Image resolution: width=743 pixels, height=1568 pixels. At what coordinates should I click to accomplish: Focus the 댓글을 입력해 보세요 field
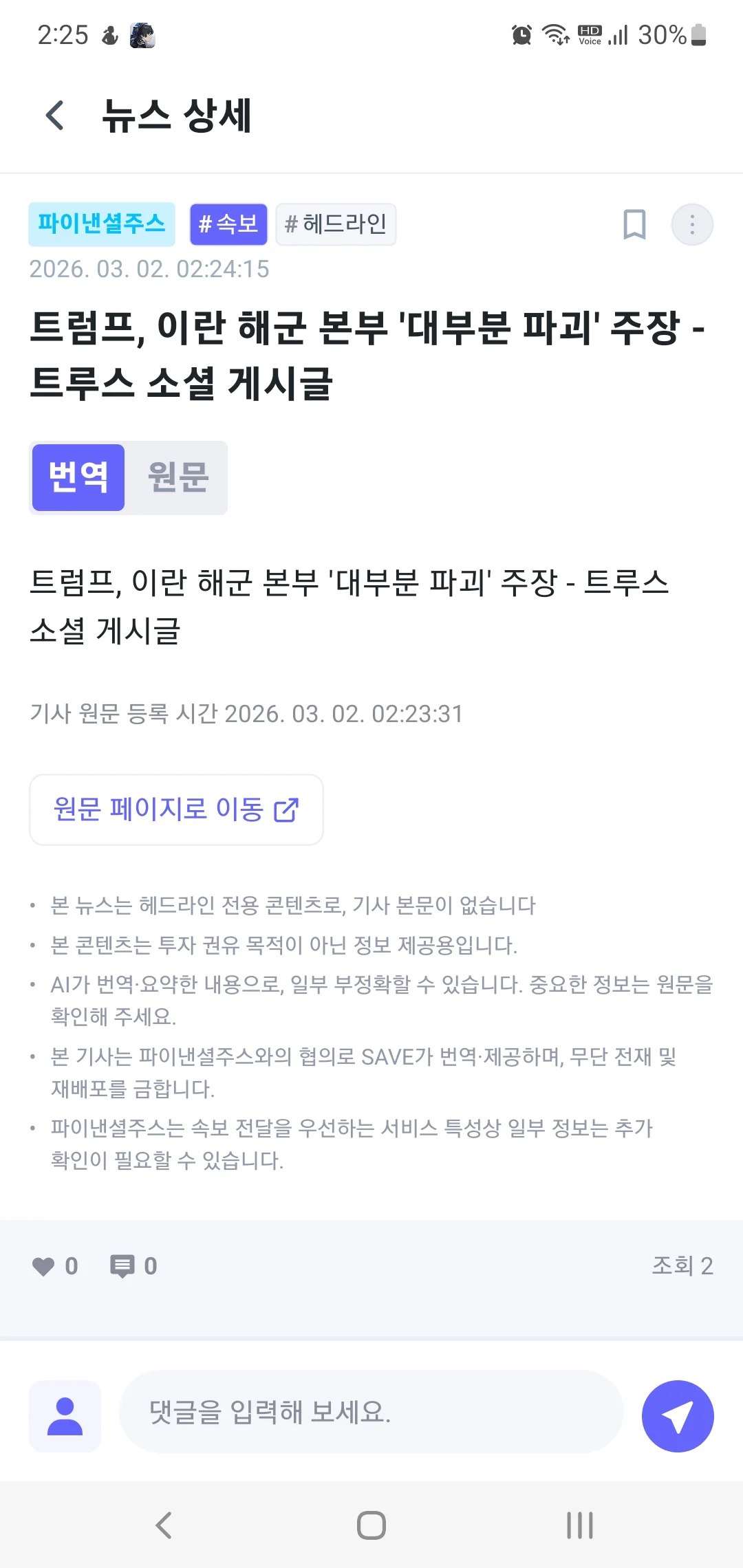tap(371, 1412)
